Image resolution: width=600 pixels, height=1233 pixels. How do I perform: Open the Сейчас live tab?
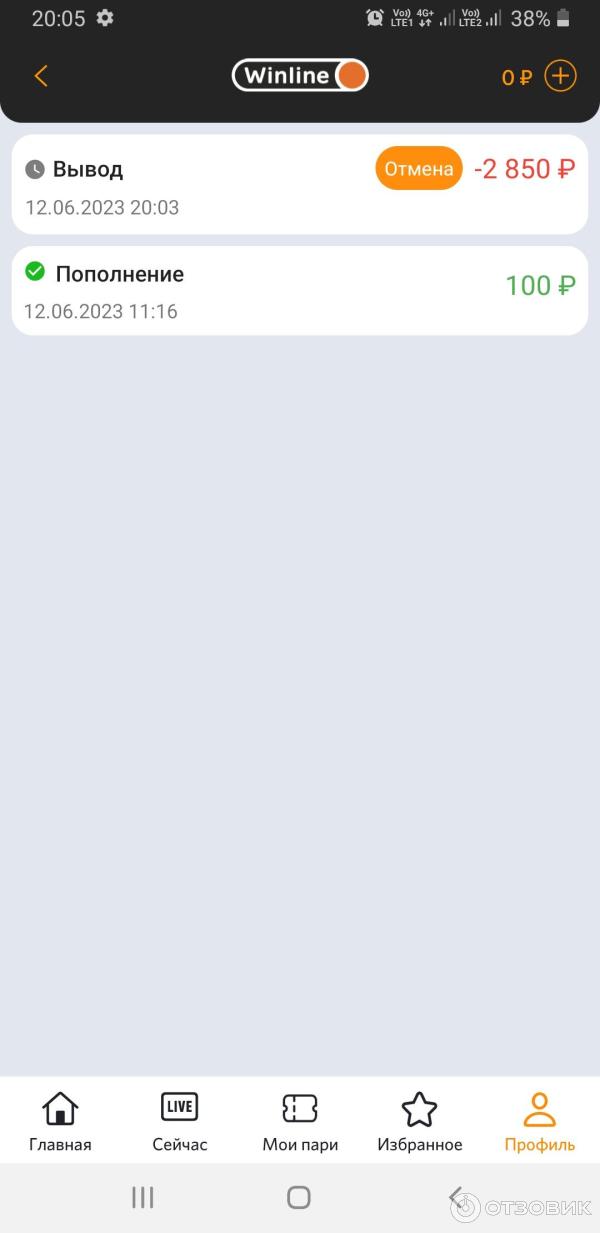click(180, 1121)
